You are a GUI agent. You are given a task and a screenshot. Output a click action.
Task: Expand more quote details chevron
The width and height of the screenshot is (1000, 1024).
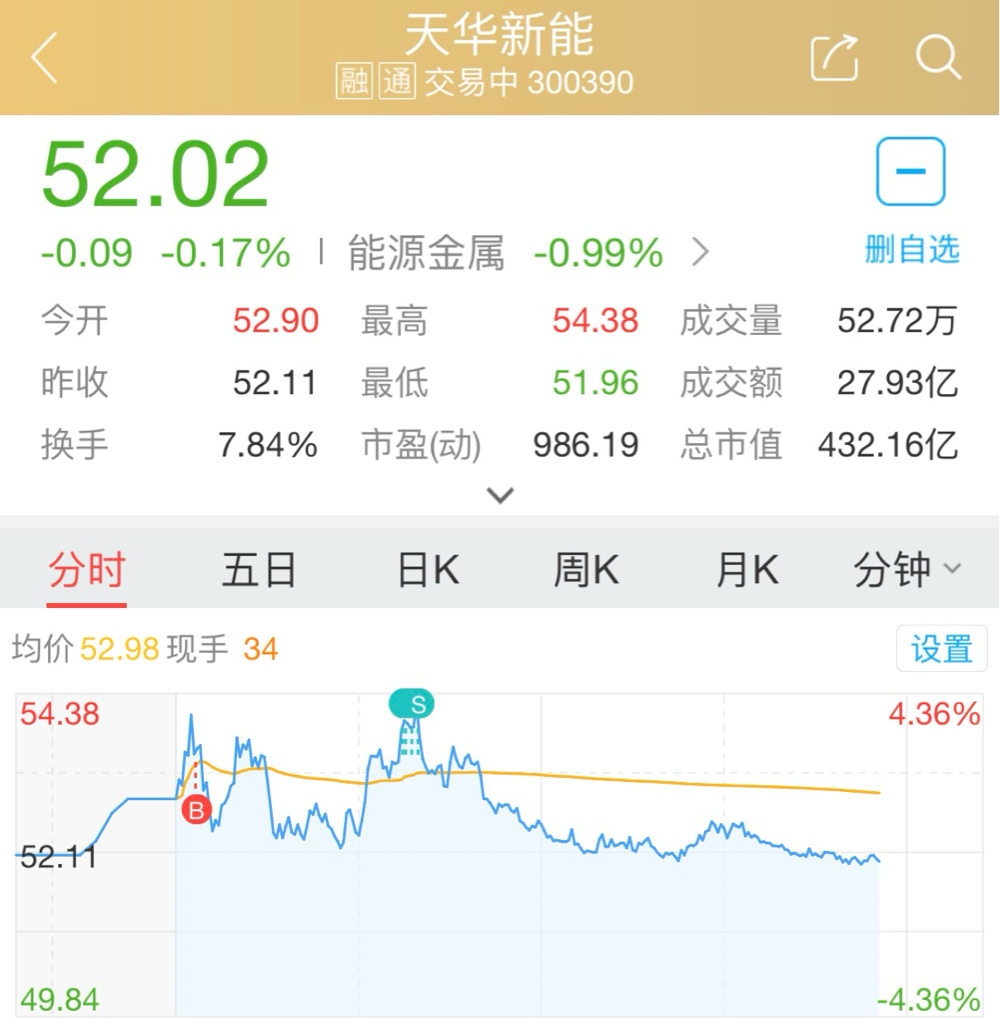pyautogui.click(x=500, y=495)
